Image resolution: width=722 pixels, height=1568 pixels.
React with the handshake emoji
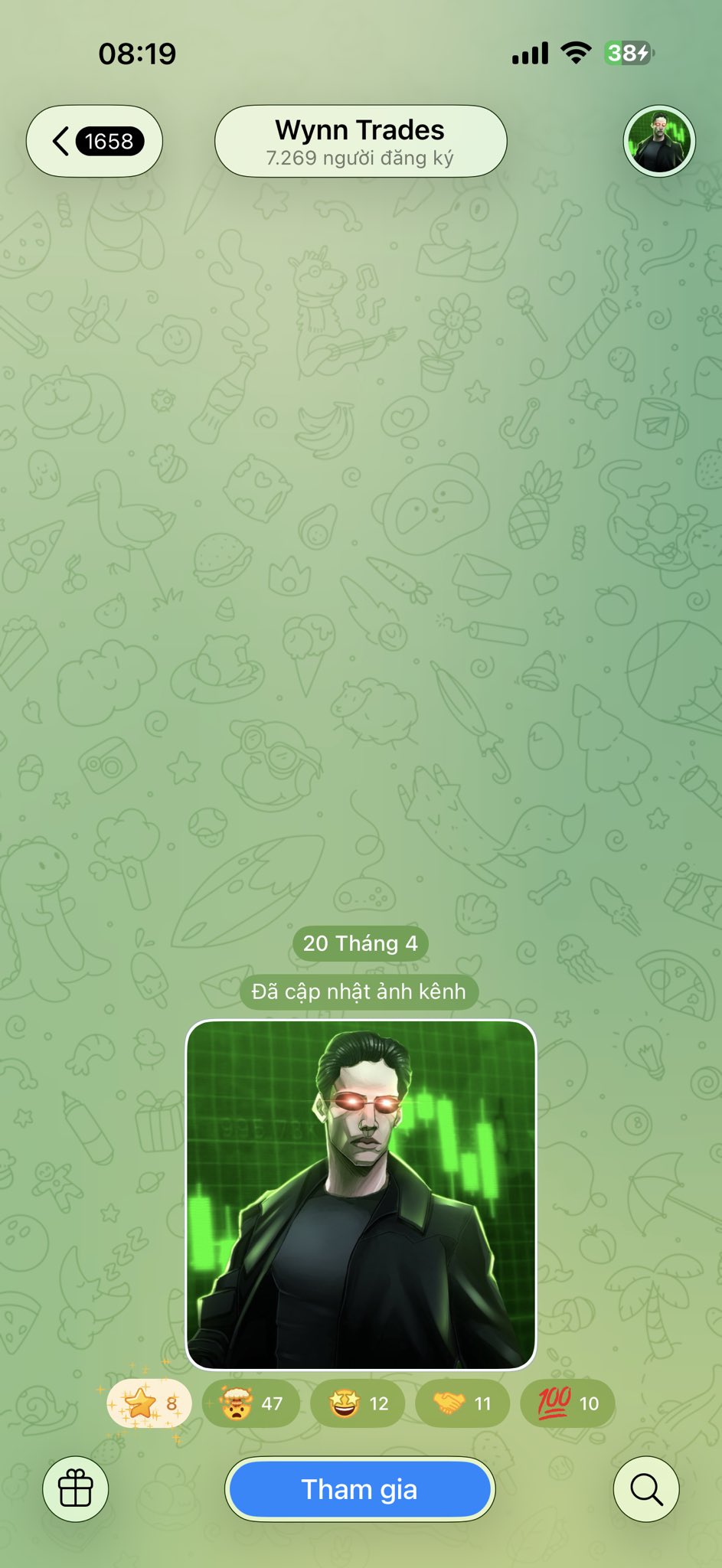point(462,1403)
